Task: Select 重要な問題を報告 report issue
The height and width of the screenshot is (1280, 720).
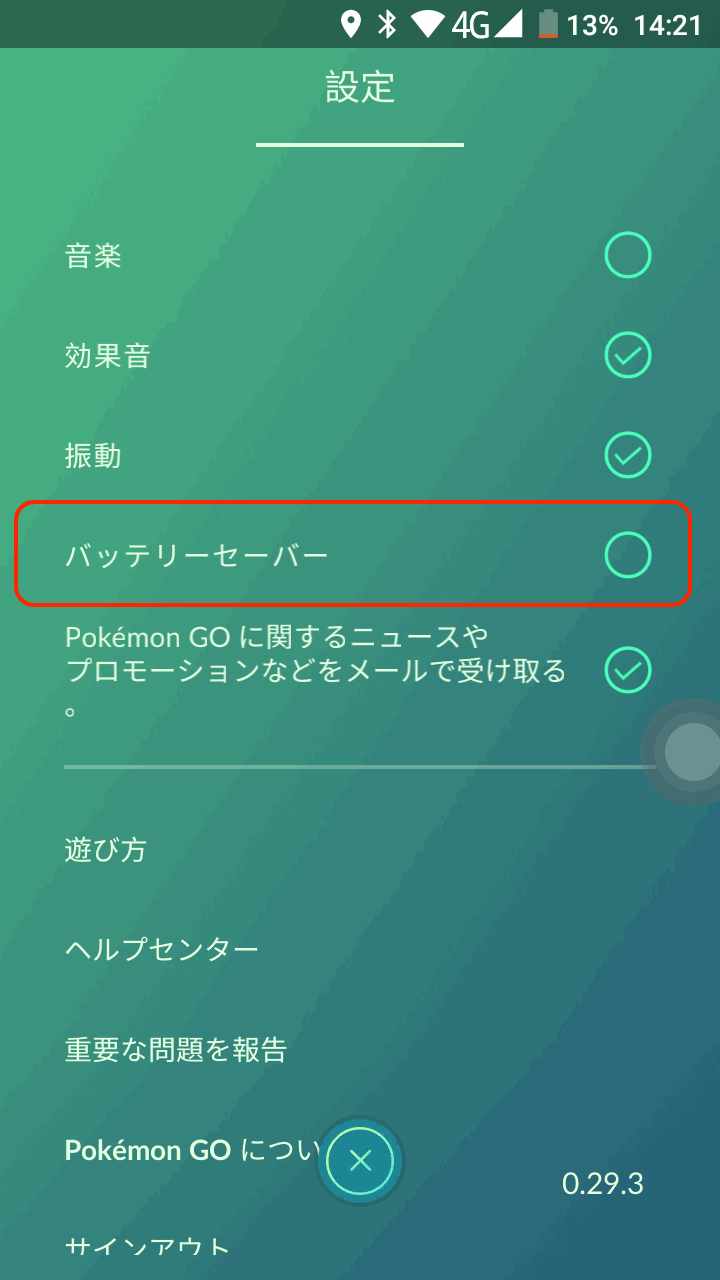Action: 176,1049
